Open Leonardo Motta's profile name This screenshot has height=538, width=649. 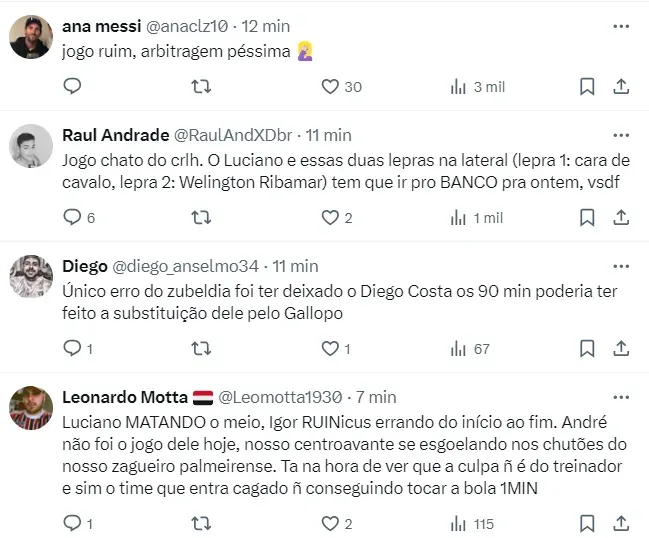tap(122, 397)
